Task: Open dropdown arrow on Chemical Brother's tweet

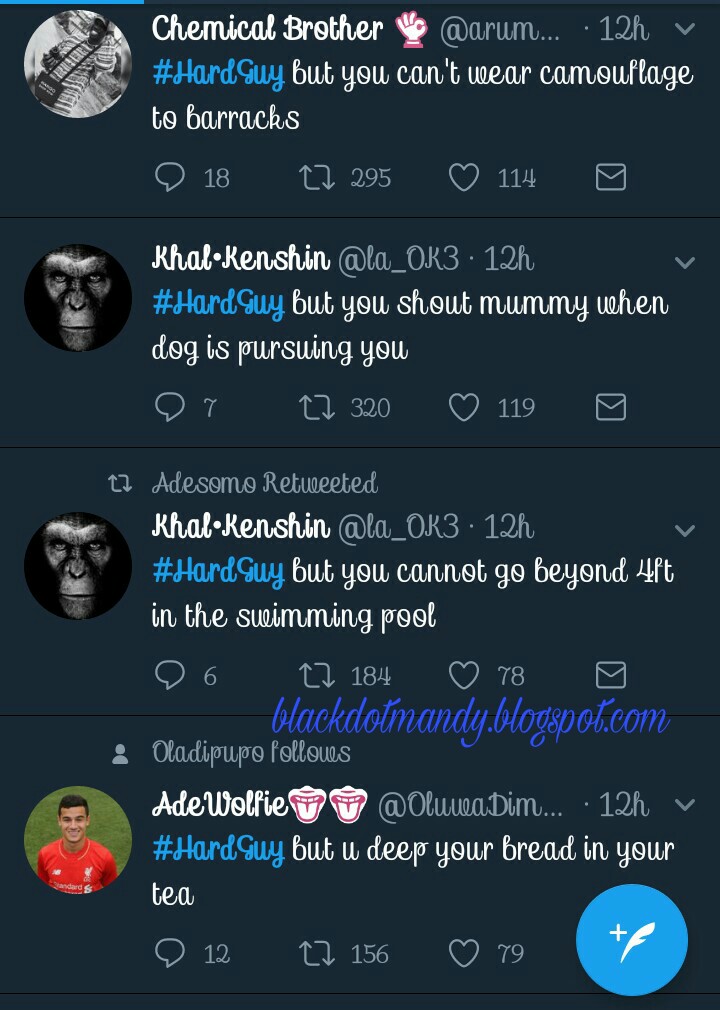Action: pyautogui.click(x=685, y=29)
